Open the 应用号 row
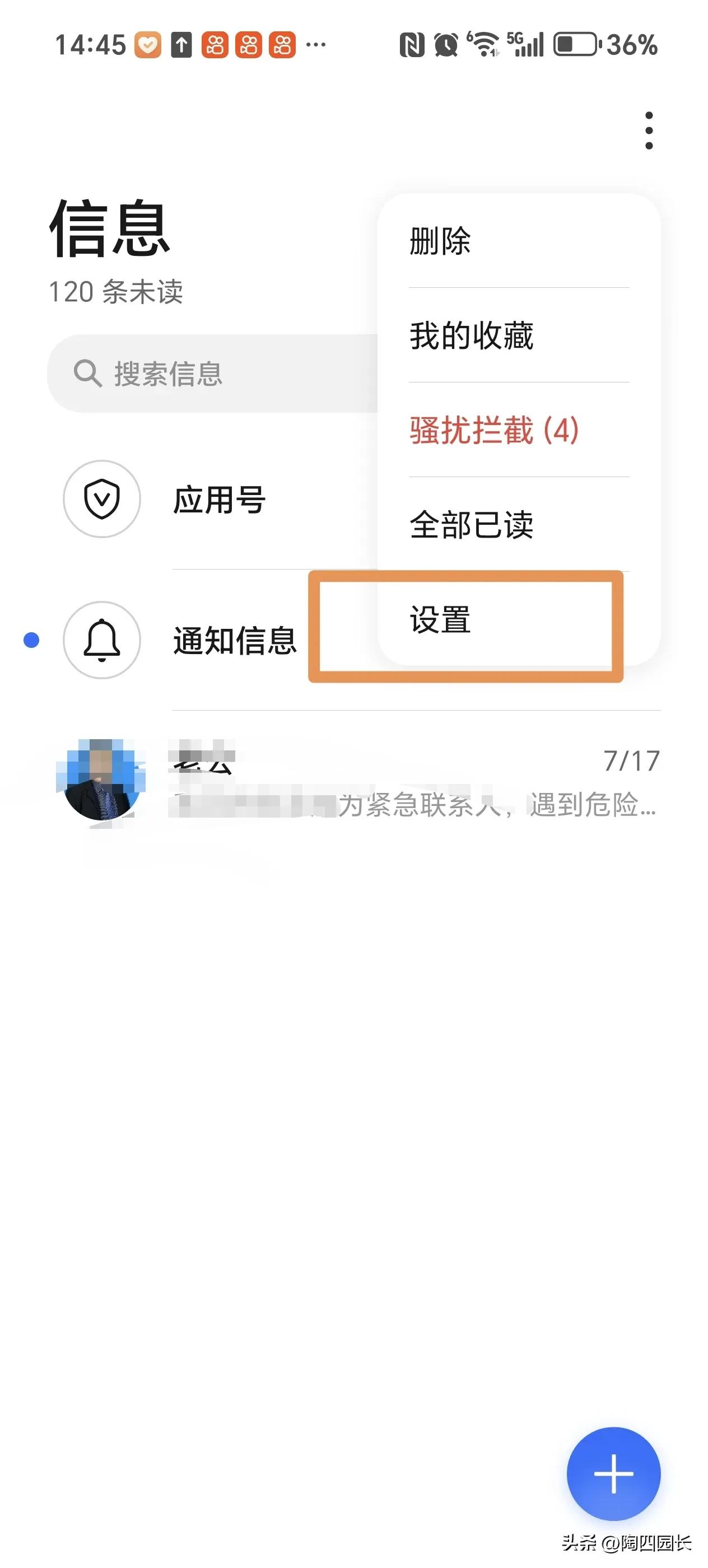708x1568 pixels. [x=219, y=499]
